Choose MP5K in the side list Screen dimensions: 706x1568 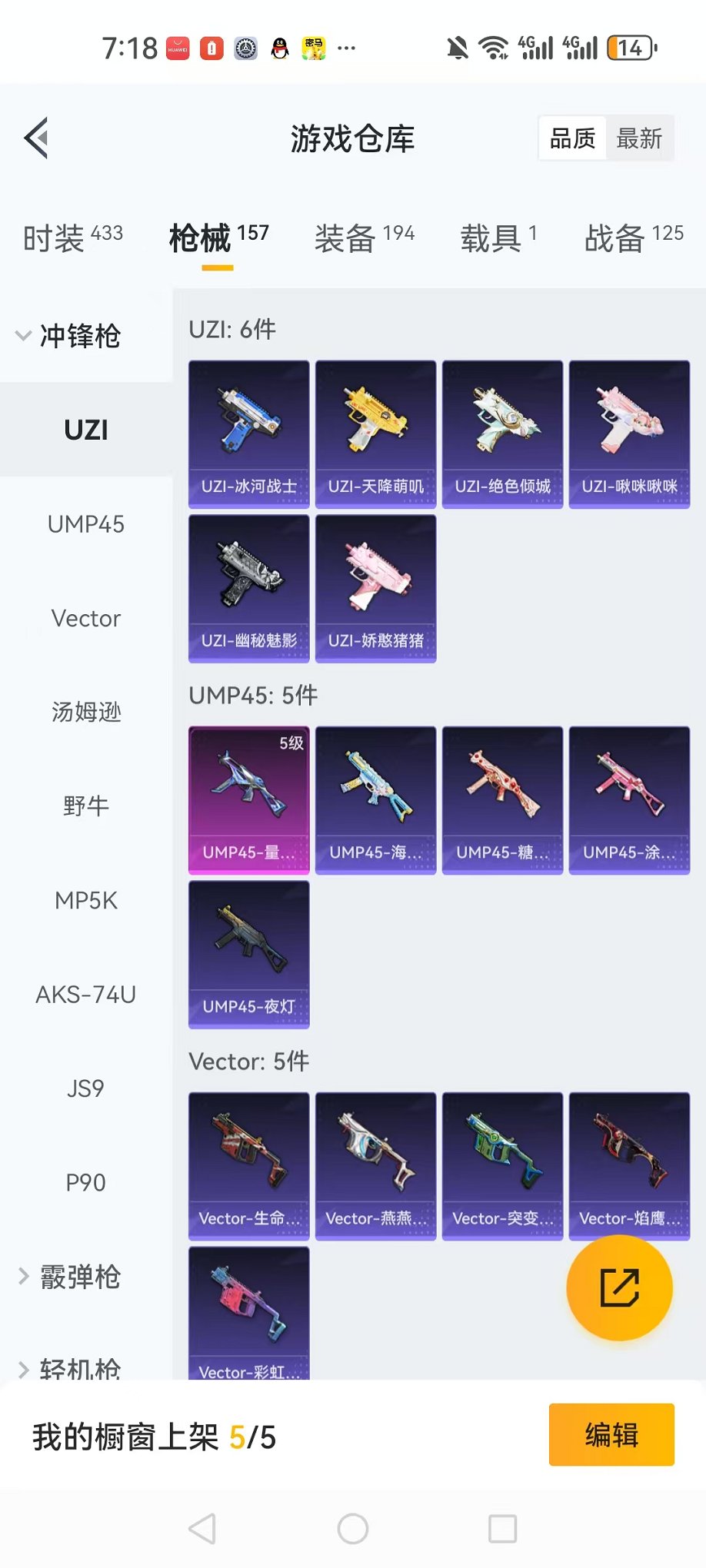86,901
